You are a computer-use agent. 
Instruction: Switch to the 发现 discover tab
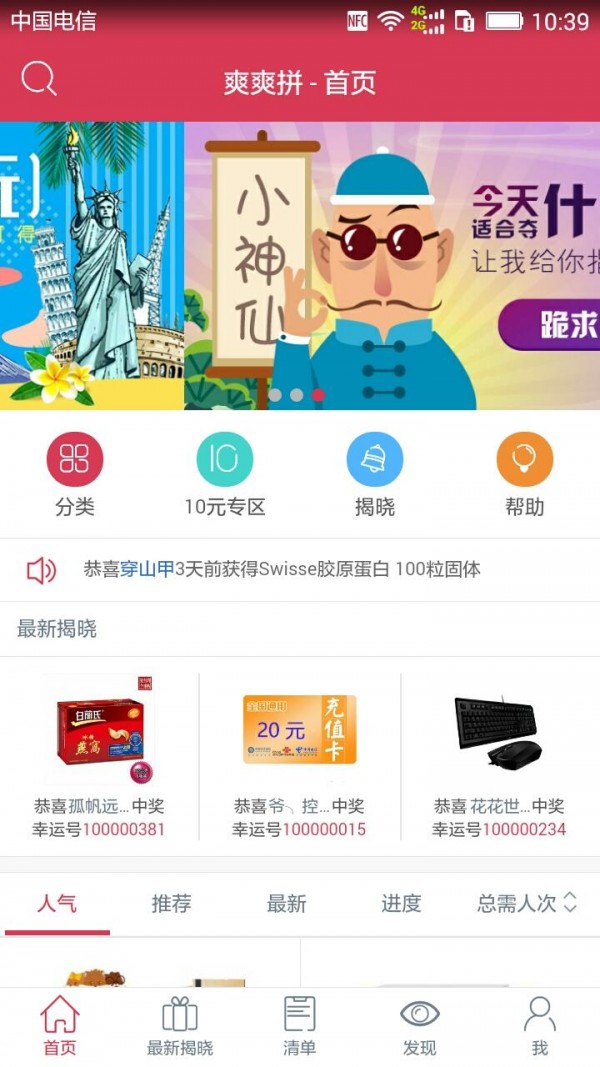point(420,1027)
